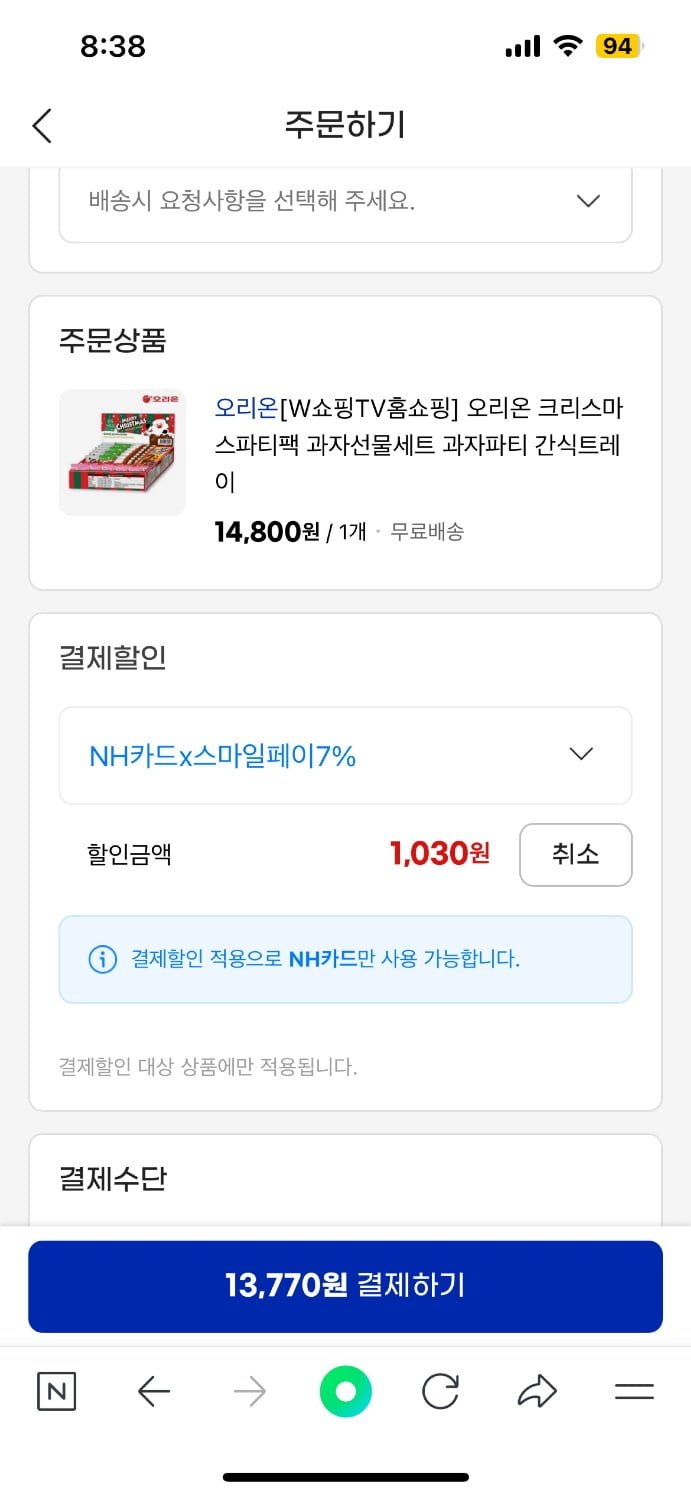691x1496 pixels.
Task: Go back from the 주문하기 page
Action: pos(42,126)
